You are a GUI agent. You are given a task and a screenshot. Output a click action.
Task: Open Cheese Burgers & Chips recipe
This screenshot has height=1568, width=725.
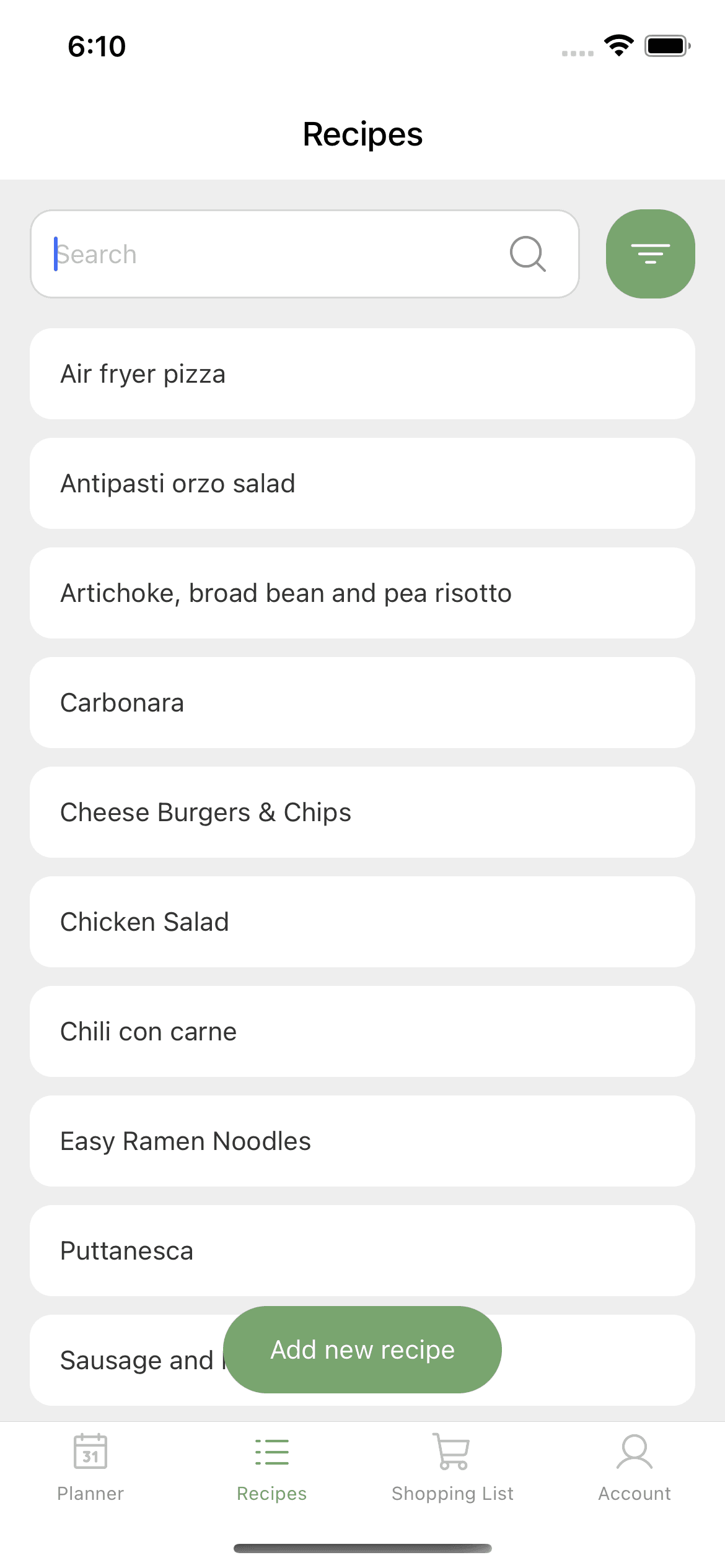[362, 812]
